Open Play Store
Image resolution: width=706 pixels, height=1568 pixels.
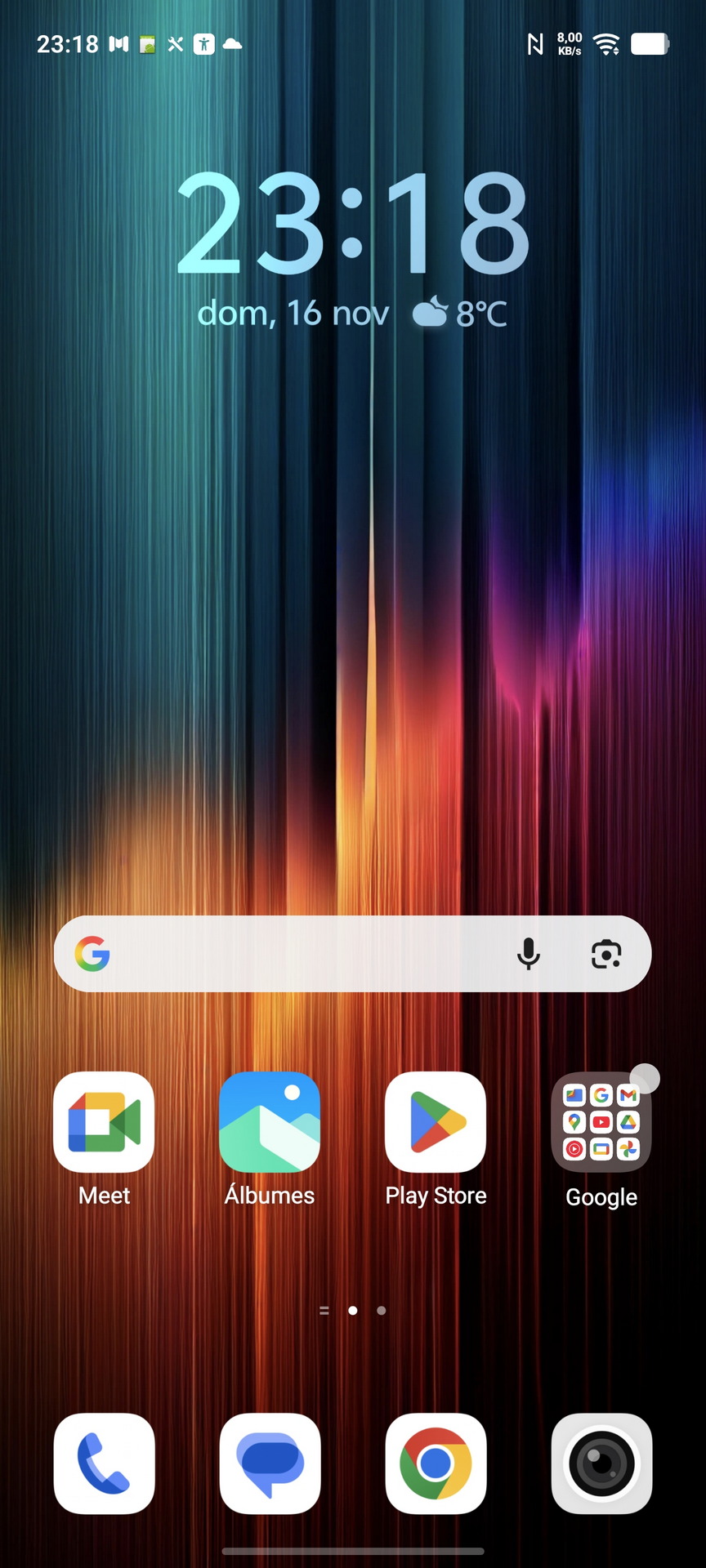436,1122
